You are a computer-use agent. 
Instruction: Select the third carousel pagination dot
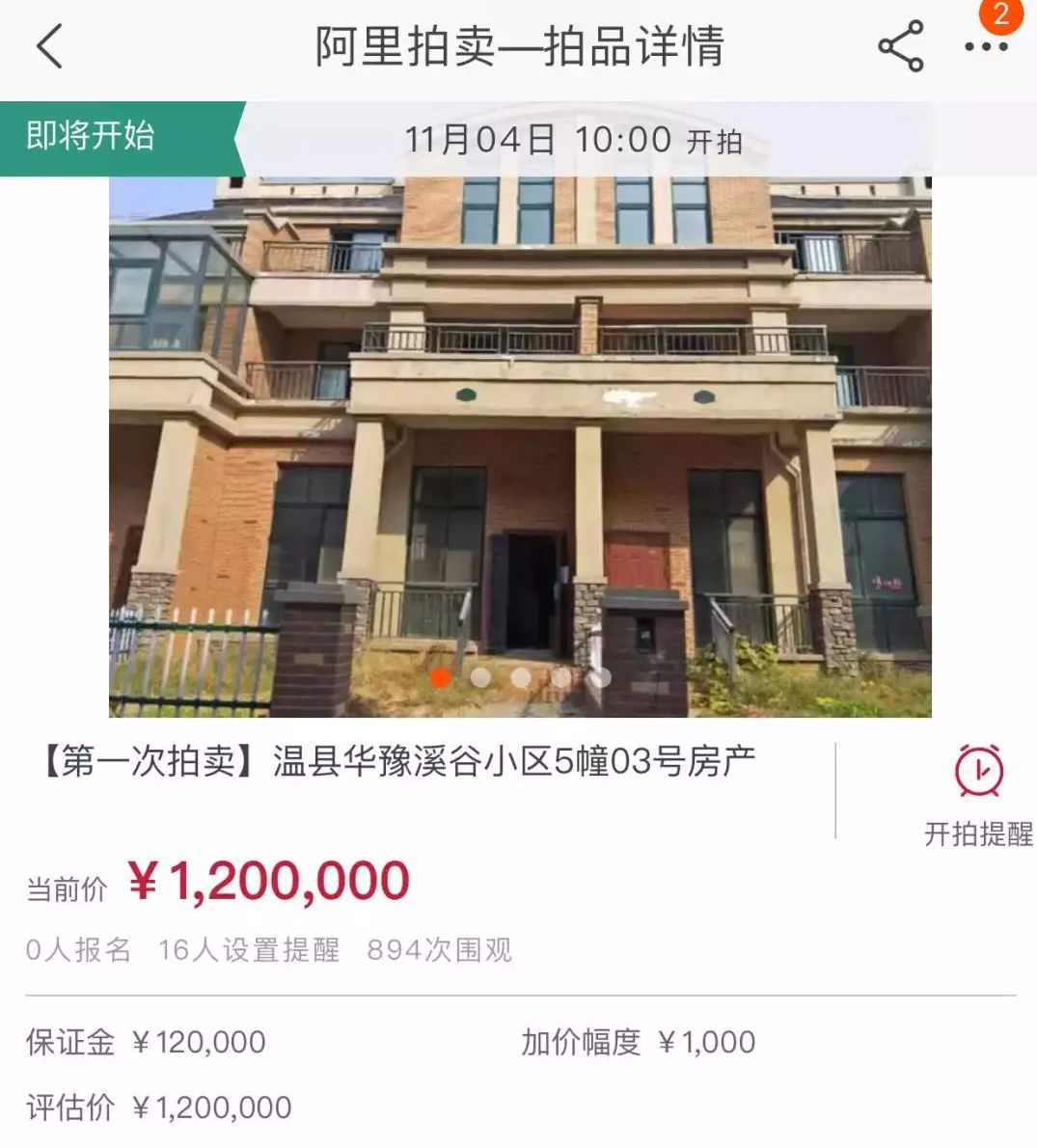click(x=521, y=678)
